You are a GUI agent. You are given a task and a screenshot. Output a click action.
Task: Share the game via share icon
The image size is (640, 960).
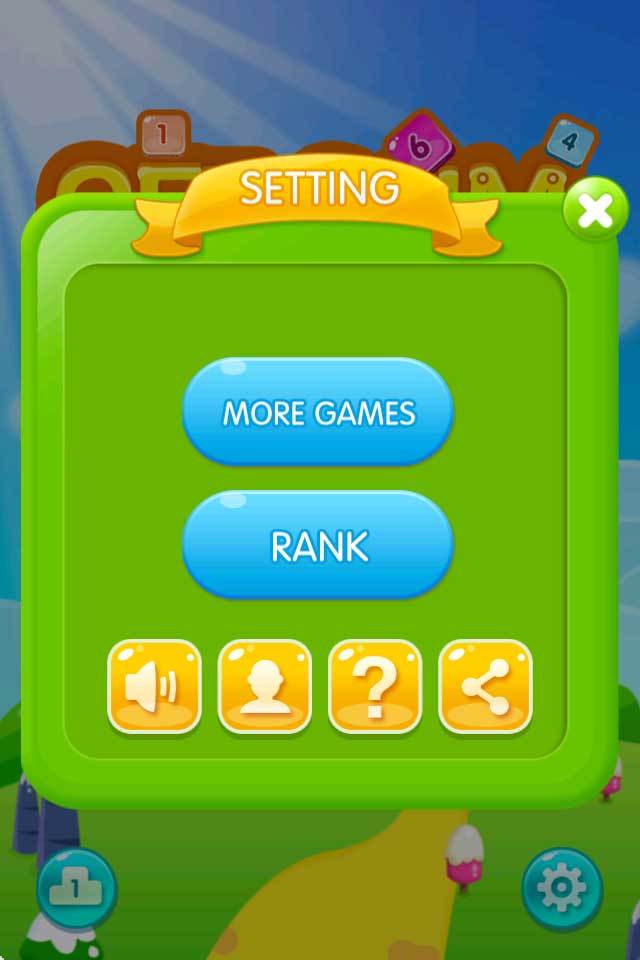coord(486,686)
